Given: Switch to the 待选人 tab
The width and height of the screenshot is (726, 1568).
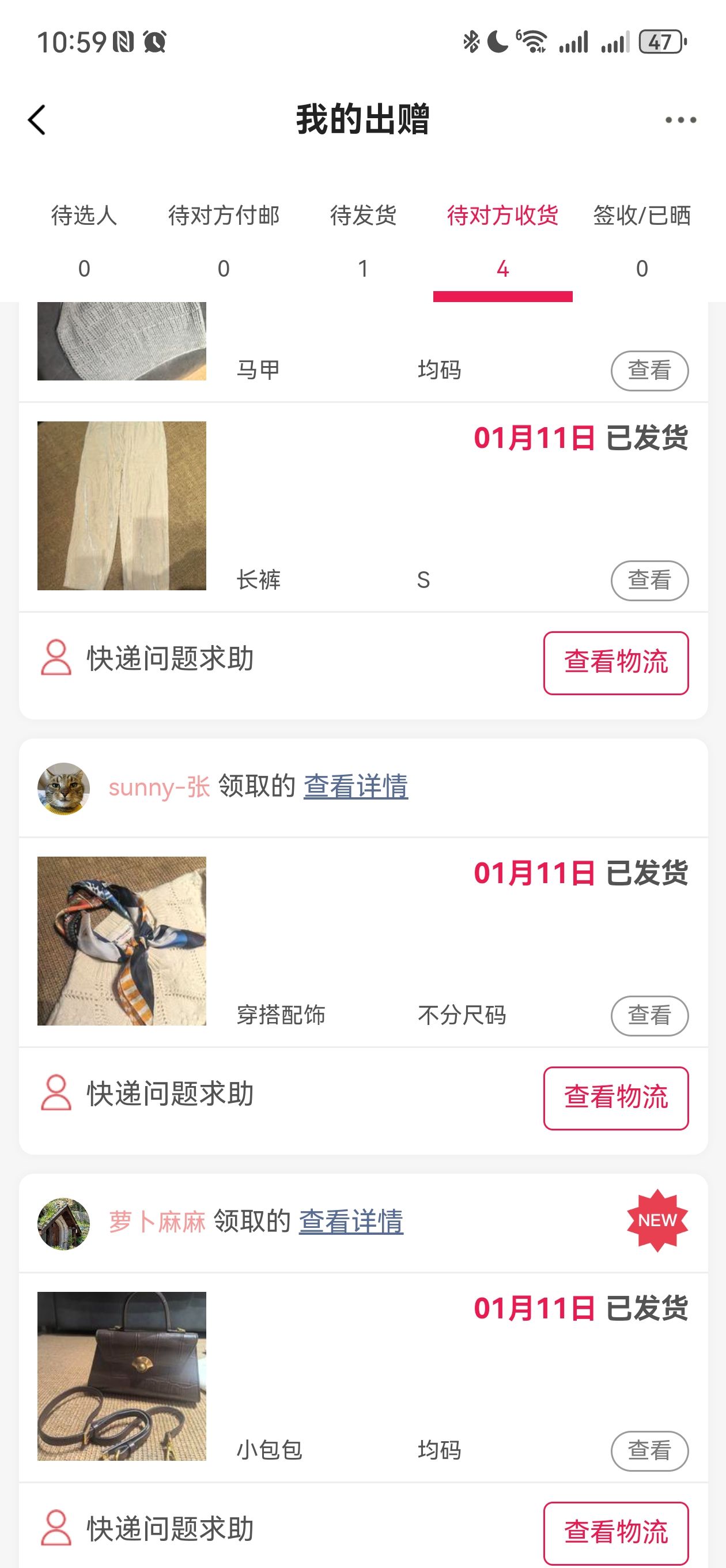Looking at the screenshot, I should 84,240.
